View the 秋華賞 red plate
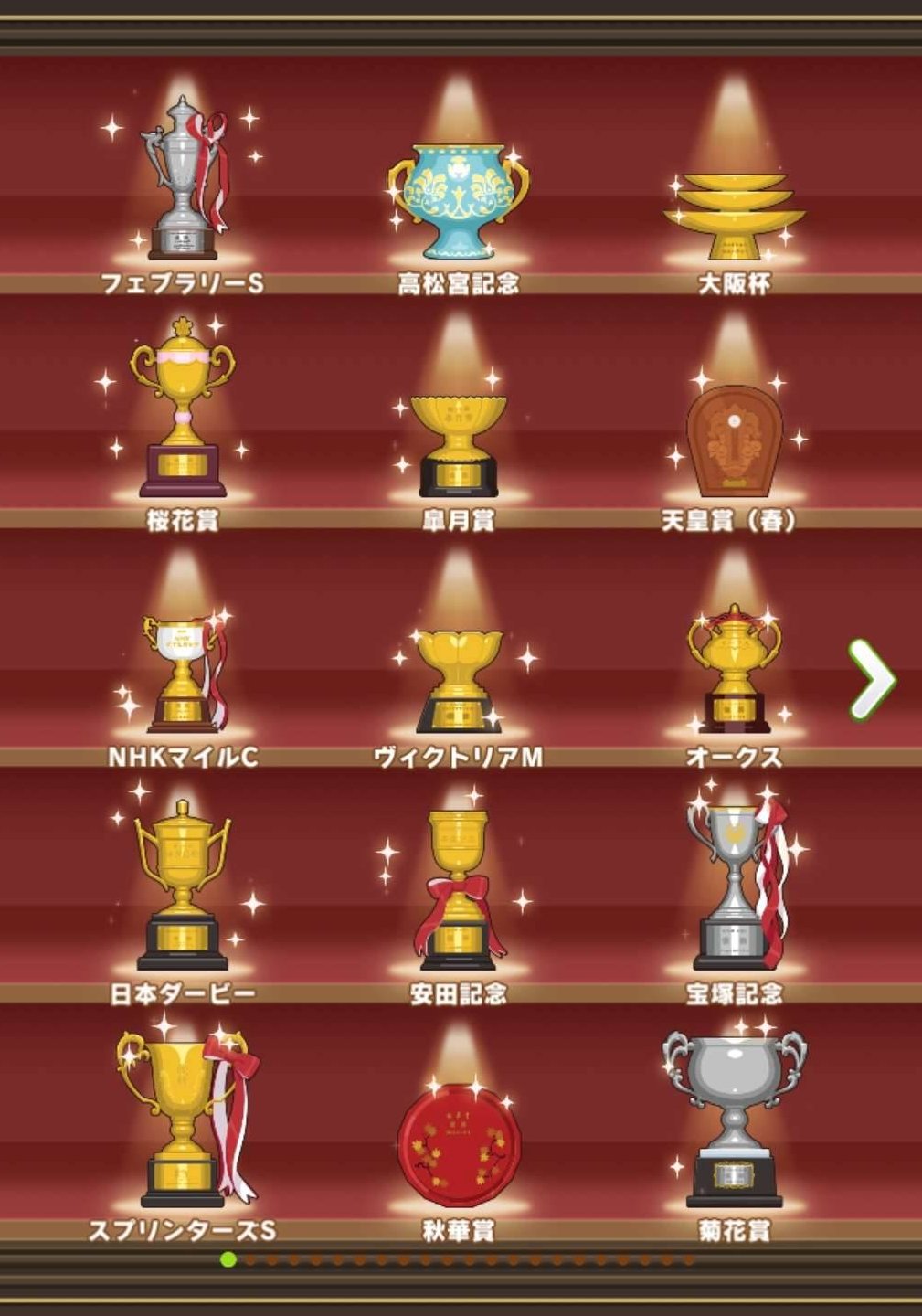The height and width of the screenshot is (1316, 922). (x=459, y=1144)
